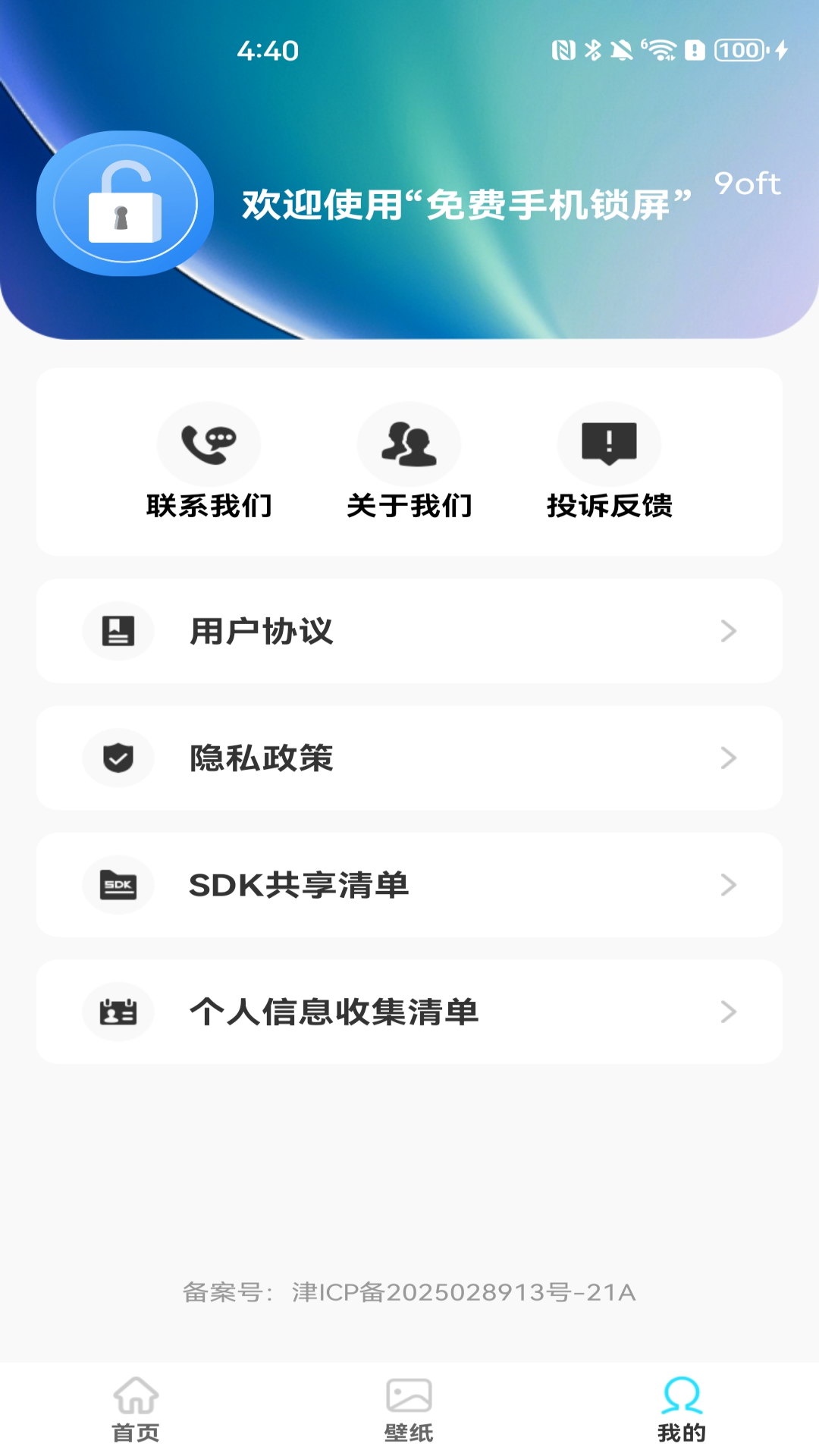The width and height of the screenshot is (819, 1456).
Task: Tap the people icon above 关于我们
Action: point(409,444)
